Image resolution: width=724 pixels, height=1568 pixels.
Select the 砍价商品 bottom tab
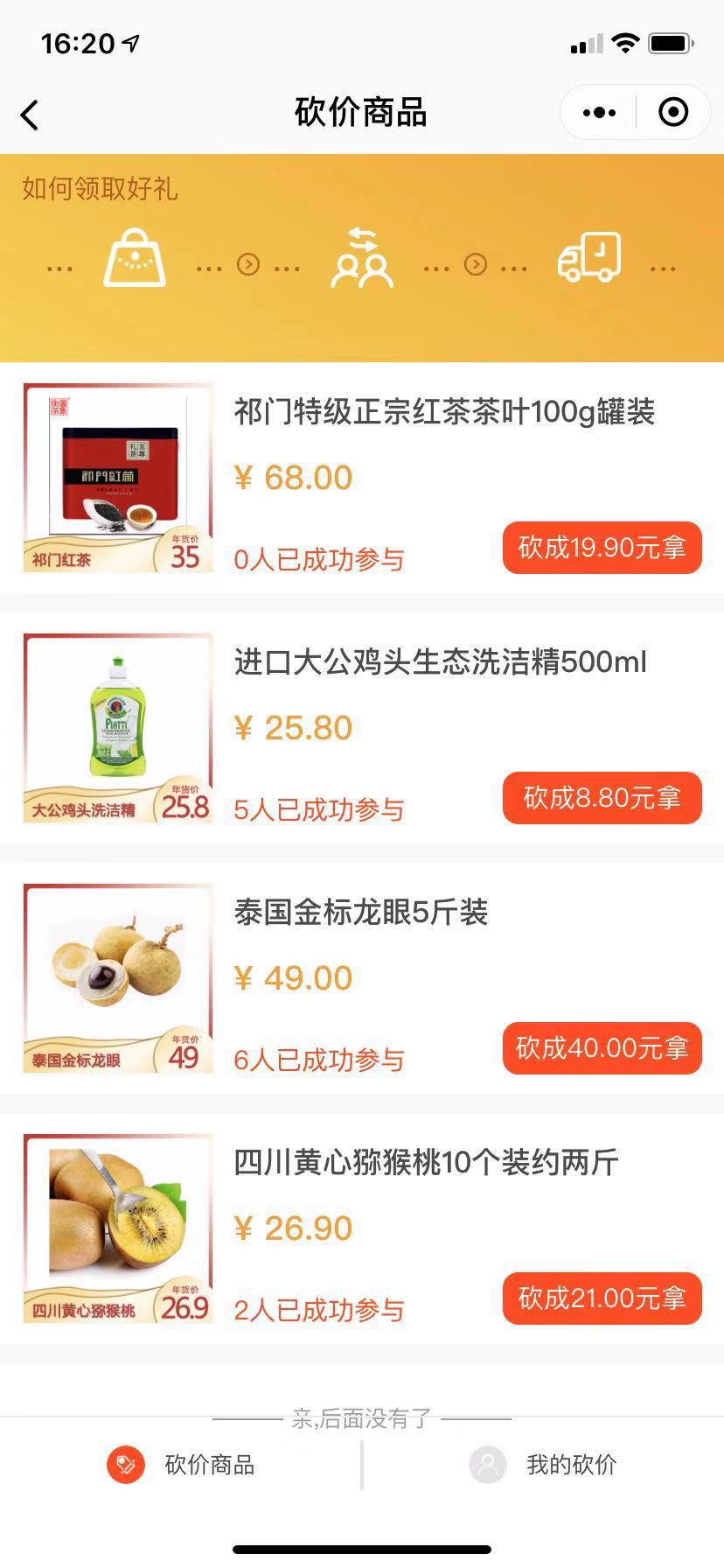[181, 1465]
